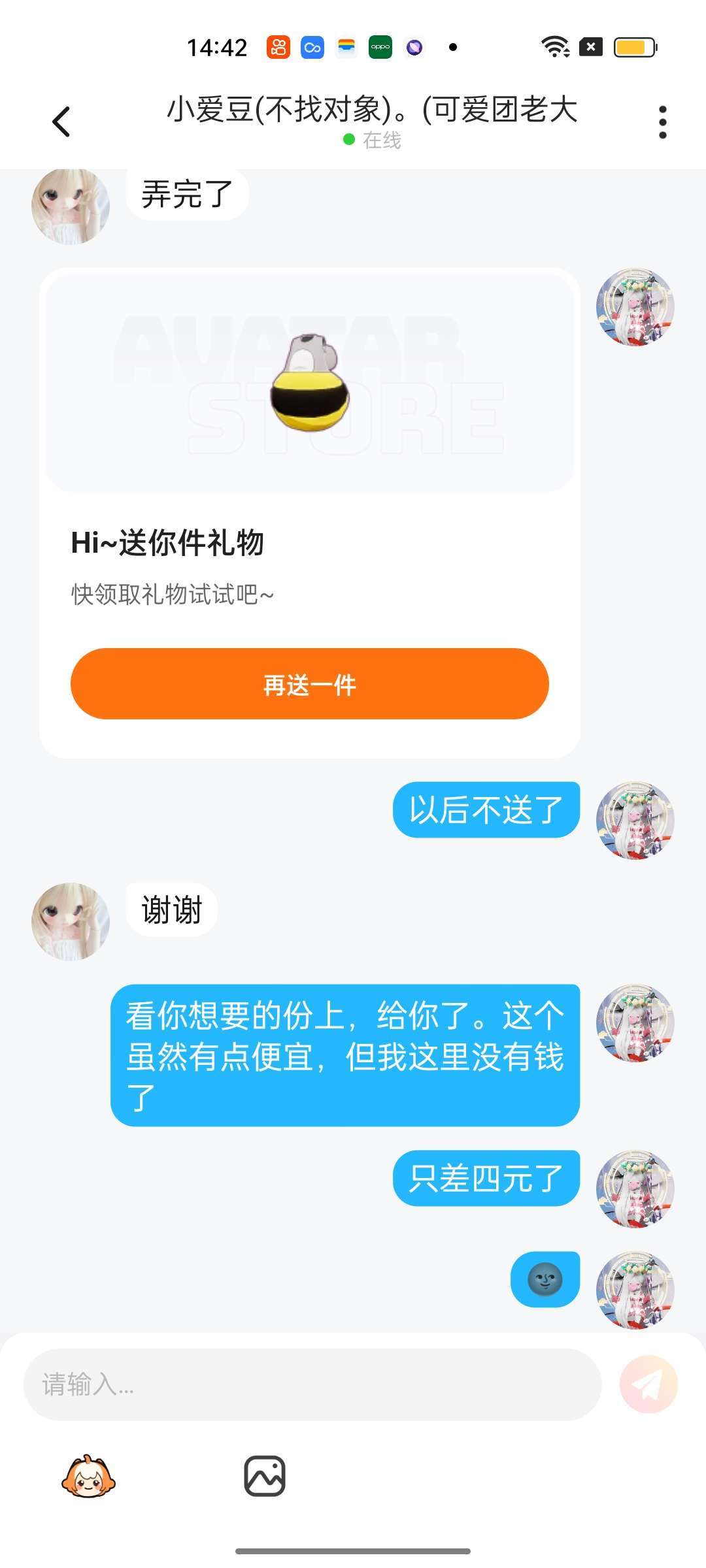This screenshot has height=1568, width=706.
Task: Open the sticker mascot panel
Action: click(x=89, y=1477)
